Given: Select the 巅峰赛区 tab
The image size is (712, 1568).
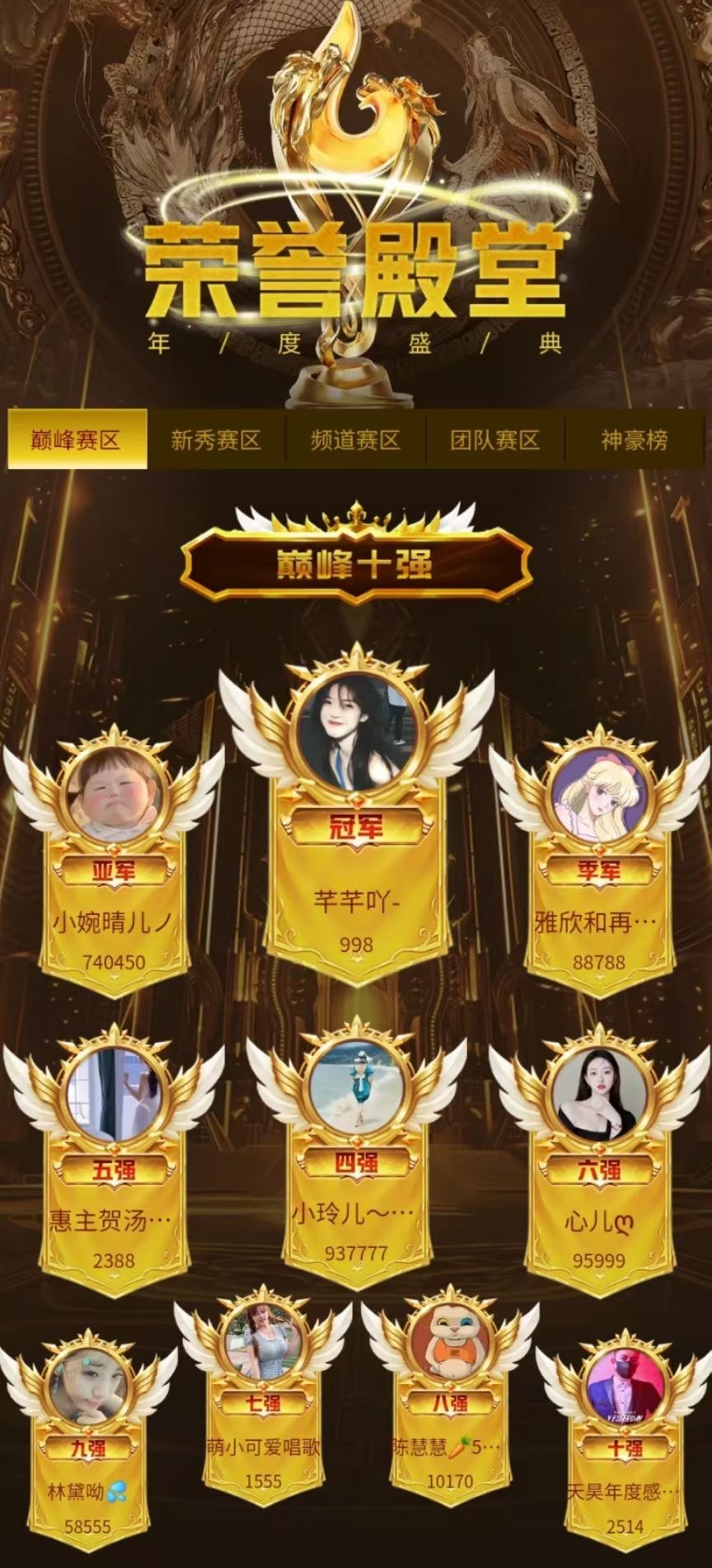Looking at the screenshot, I should (x=77, y=439).
